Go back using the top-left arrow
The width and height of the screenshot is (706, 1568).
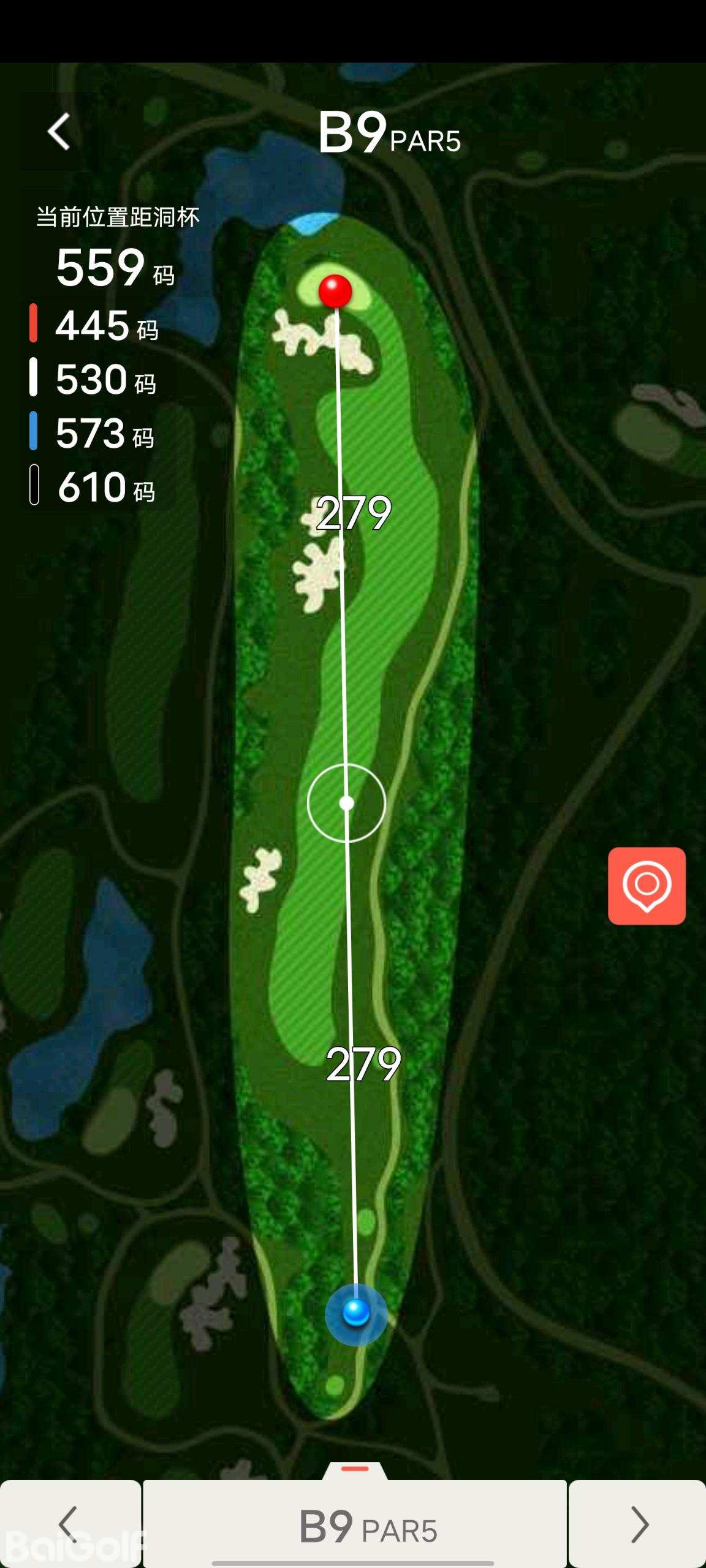59,132
